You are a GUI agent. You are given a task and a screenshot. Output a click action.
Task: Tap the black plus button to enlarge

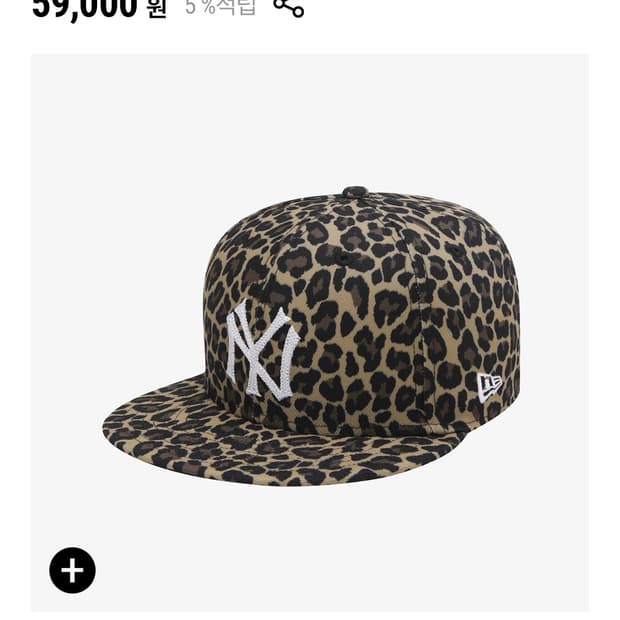73,570
